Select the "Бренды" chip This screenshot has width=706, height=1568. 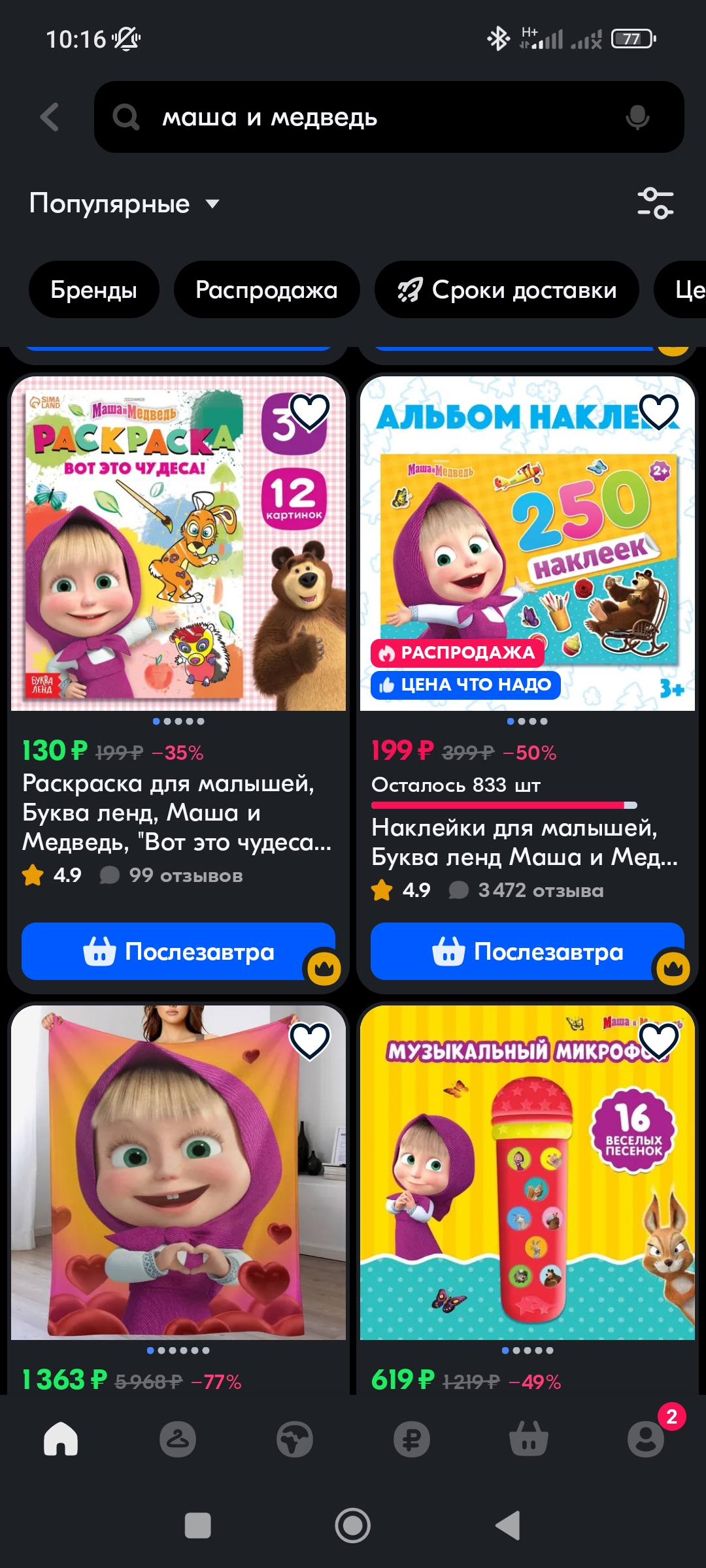click(94, 289)
